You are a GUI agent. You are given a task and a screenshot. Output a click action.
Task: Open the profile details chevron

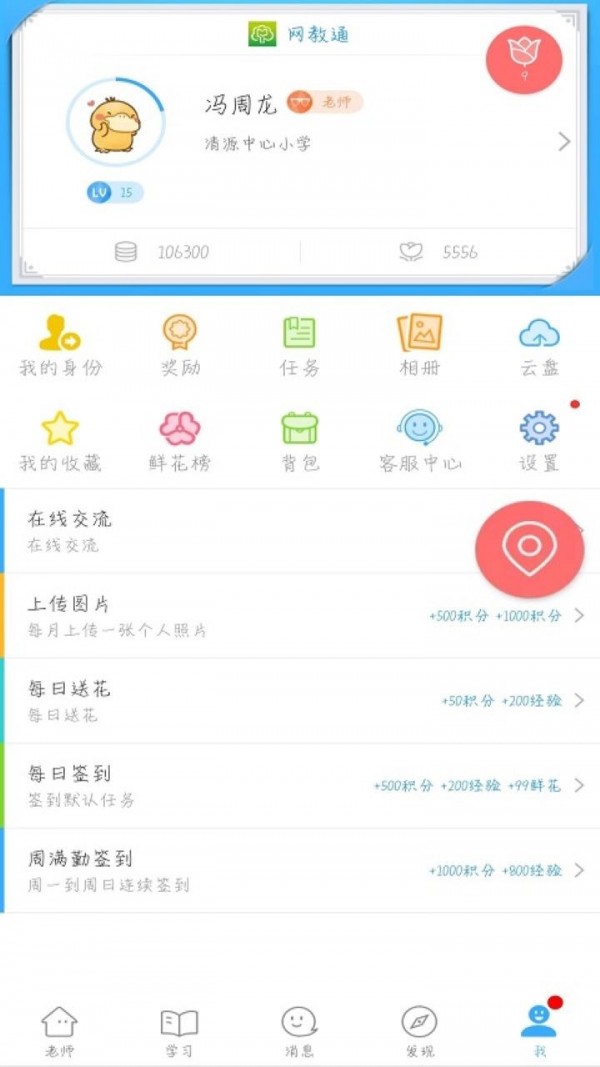(564, 142)
